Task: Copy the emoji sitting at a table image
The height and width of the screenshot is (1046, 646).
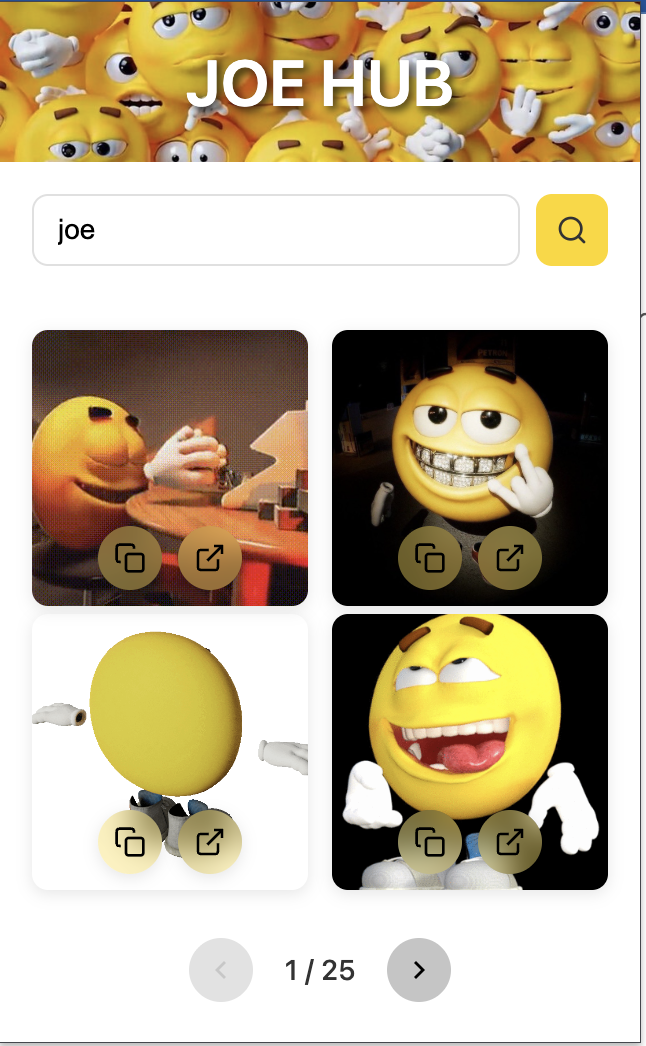Action: [x=130, y=557]
